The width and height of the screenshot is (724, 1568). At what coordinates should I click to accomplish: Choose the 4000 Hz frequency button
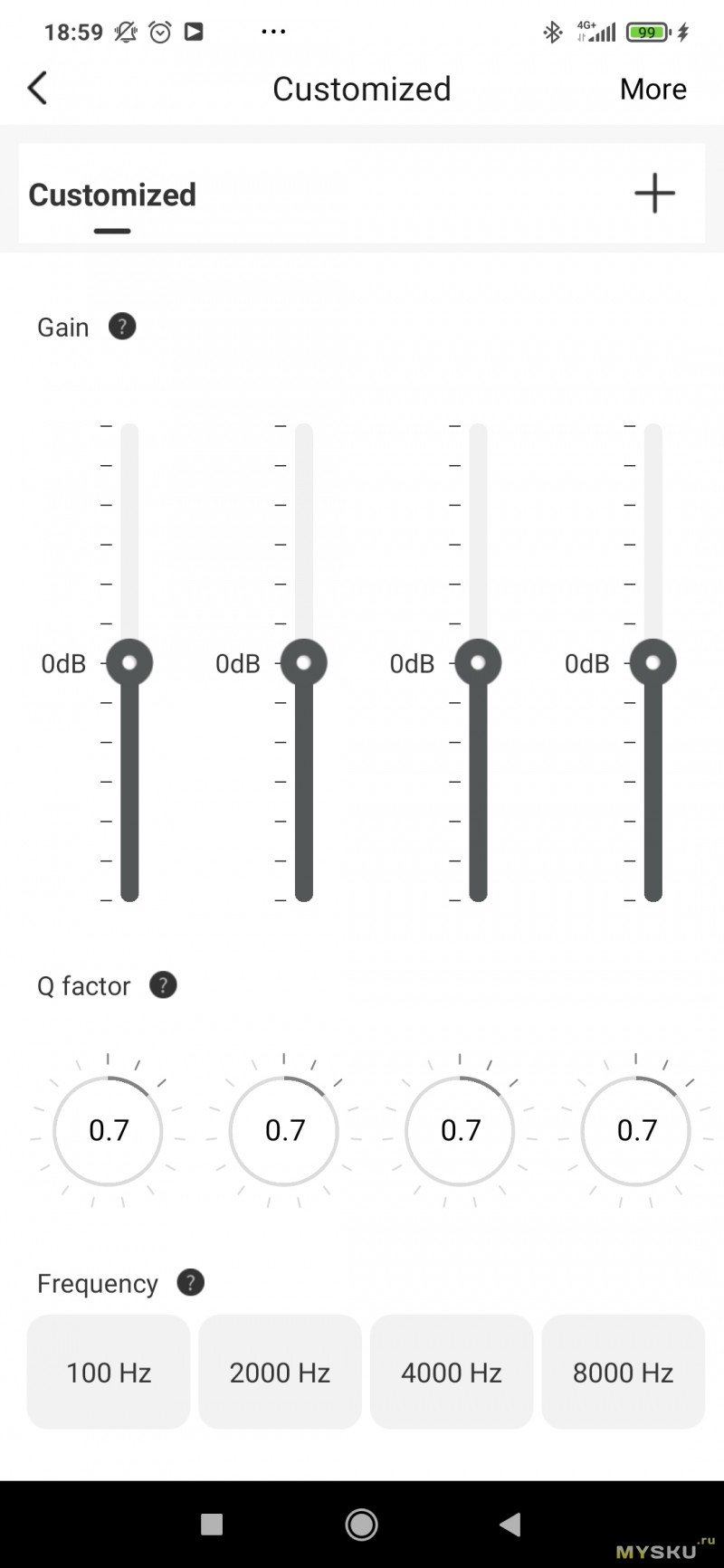[452, 1372]
